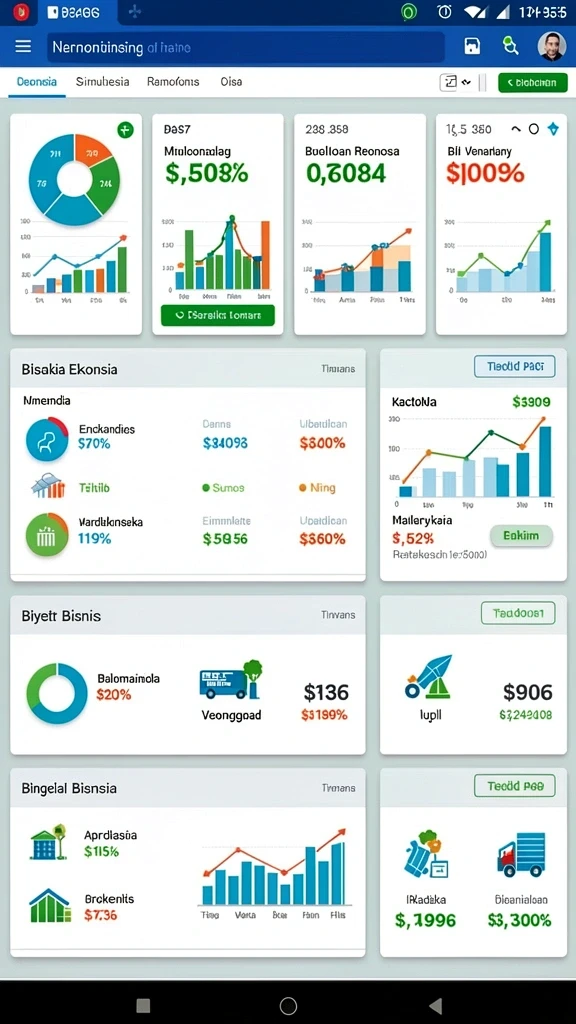
Task: Tap the Eakiim button
Action: coord(521,536)
